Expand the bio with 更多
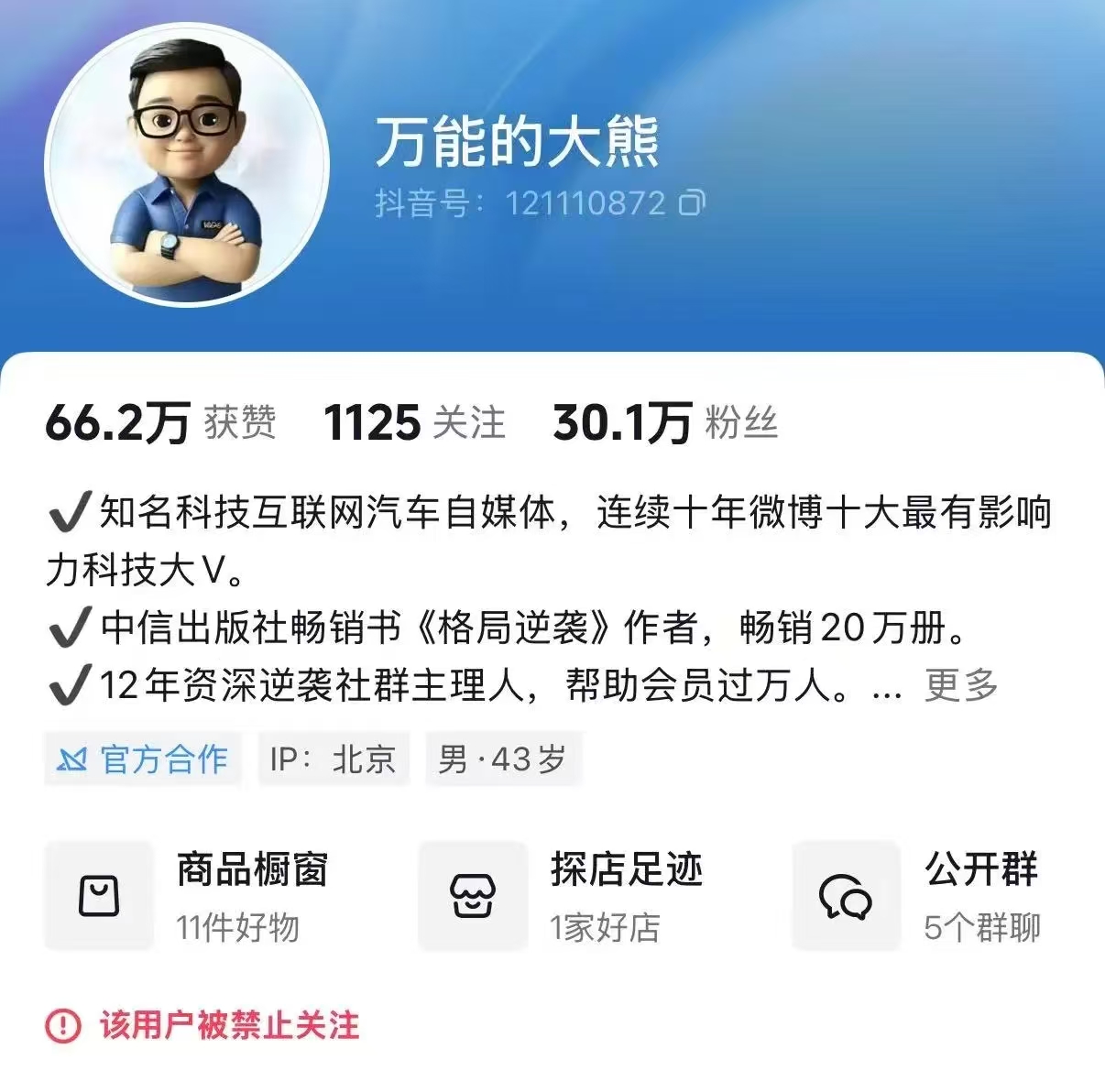 [960, 684]
